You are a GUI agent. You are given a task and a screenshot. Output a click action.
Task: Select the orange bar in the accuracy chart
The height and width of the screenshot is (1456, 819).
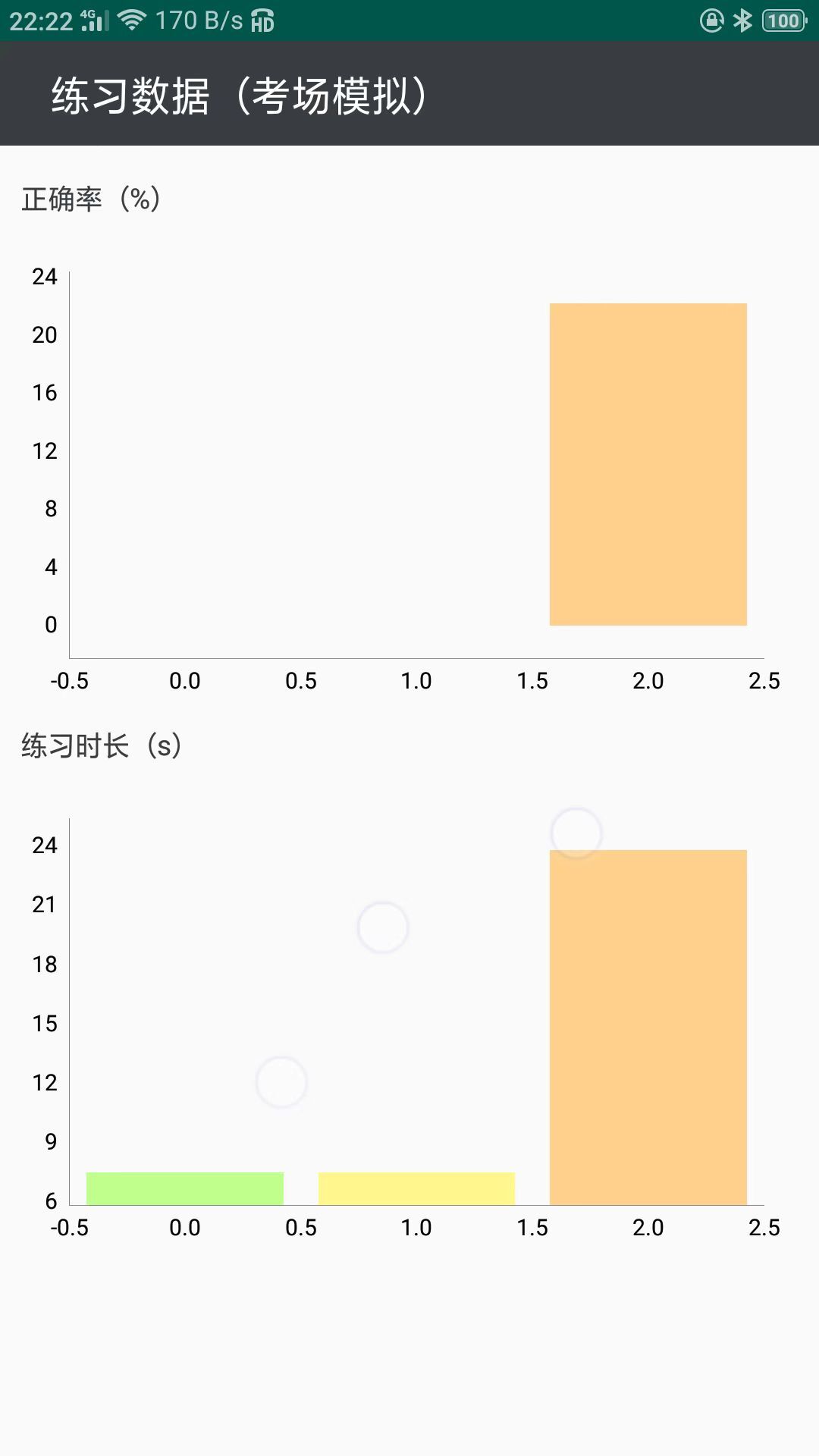pyautogui.click(x=647, y=463)
